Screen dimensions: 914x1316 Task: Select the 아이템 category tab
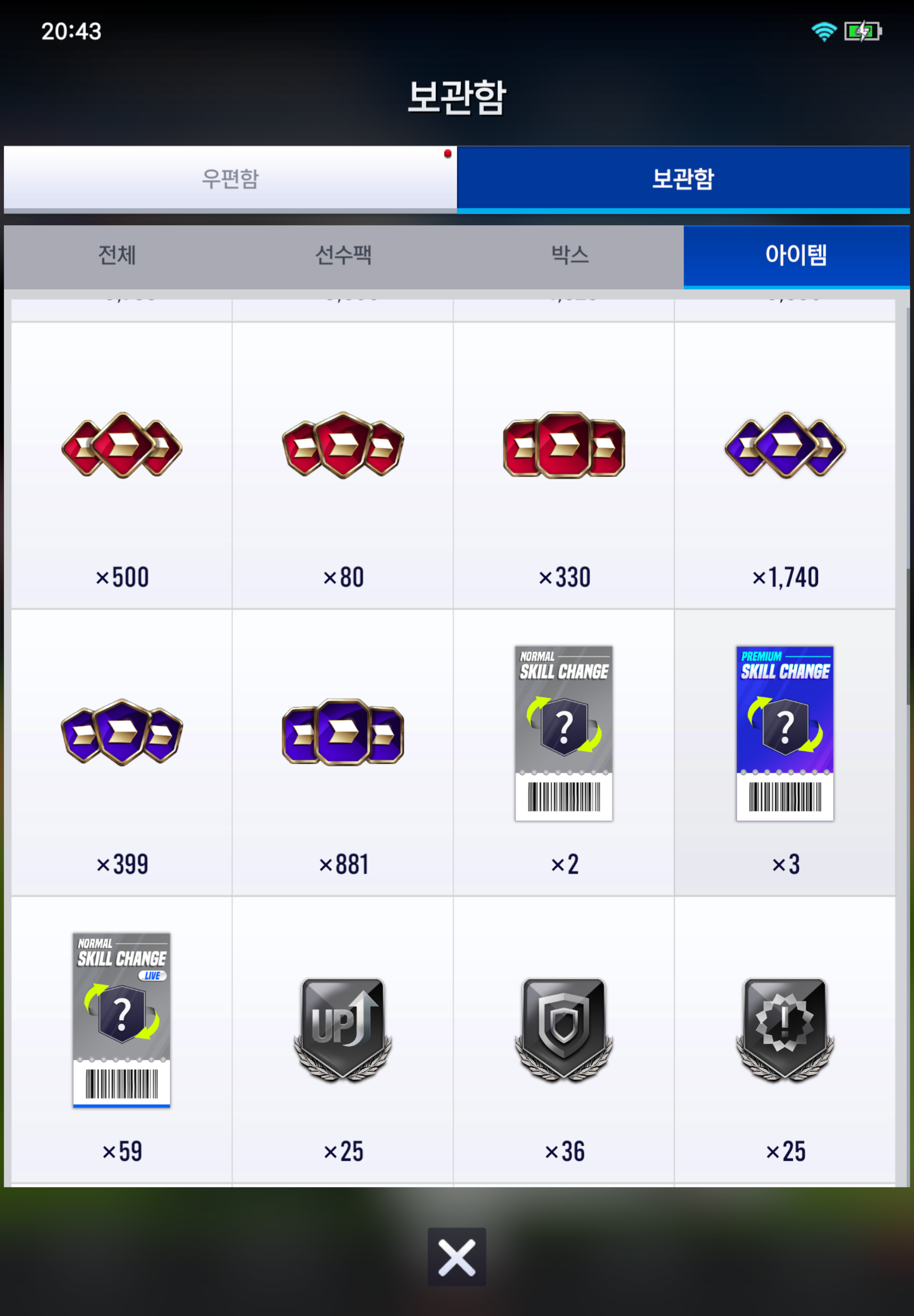(796, 255)
